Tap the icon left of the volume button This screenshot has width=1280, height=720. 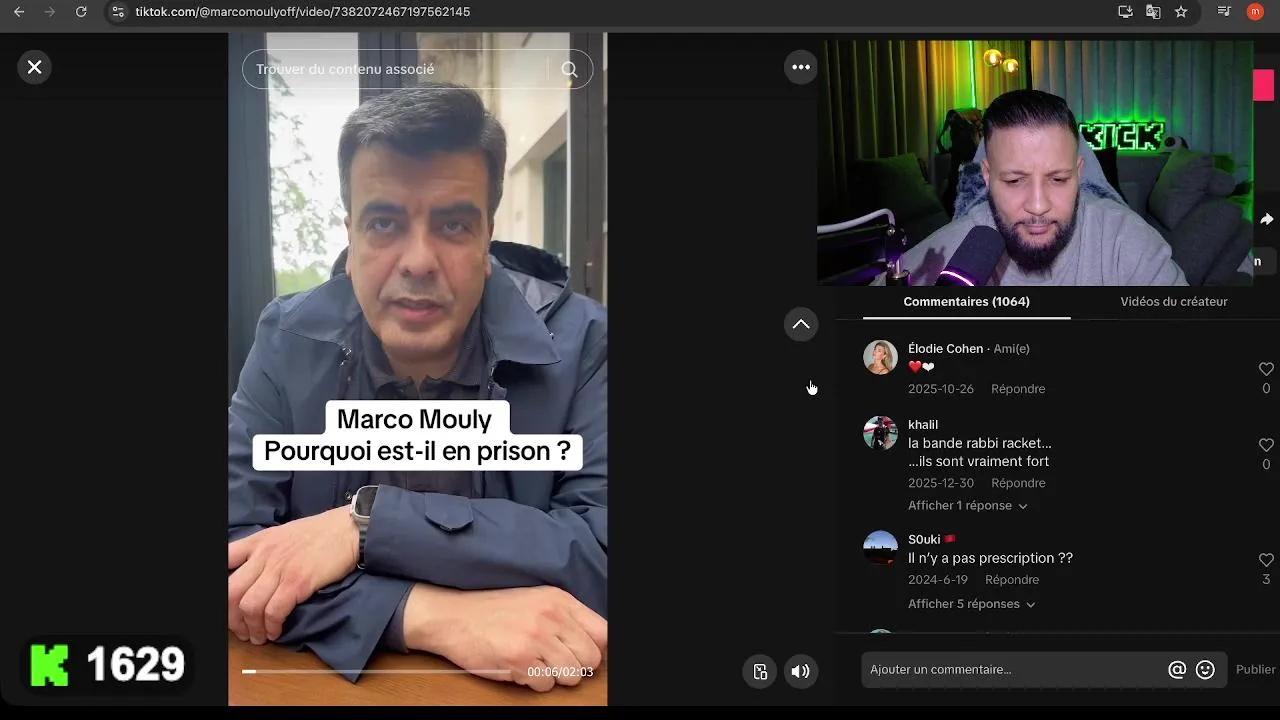point(760,671)
